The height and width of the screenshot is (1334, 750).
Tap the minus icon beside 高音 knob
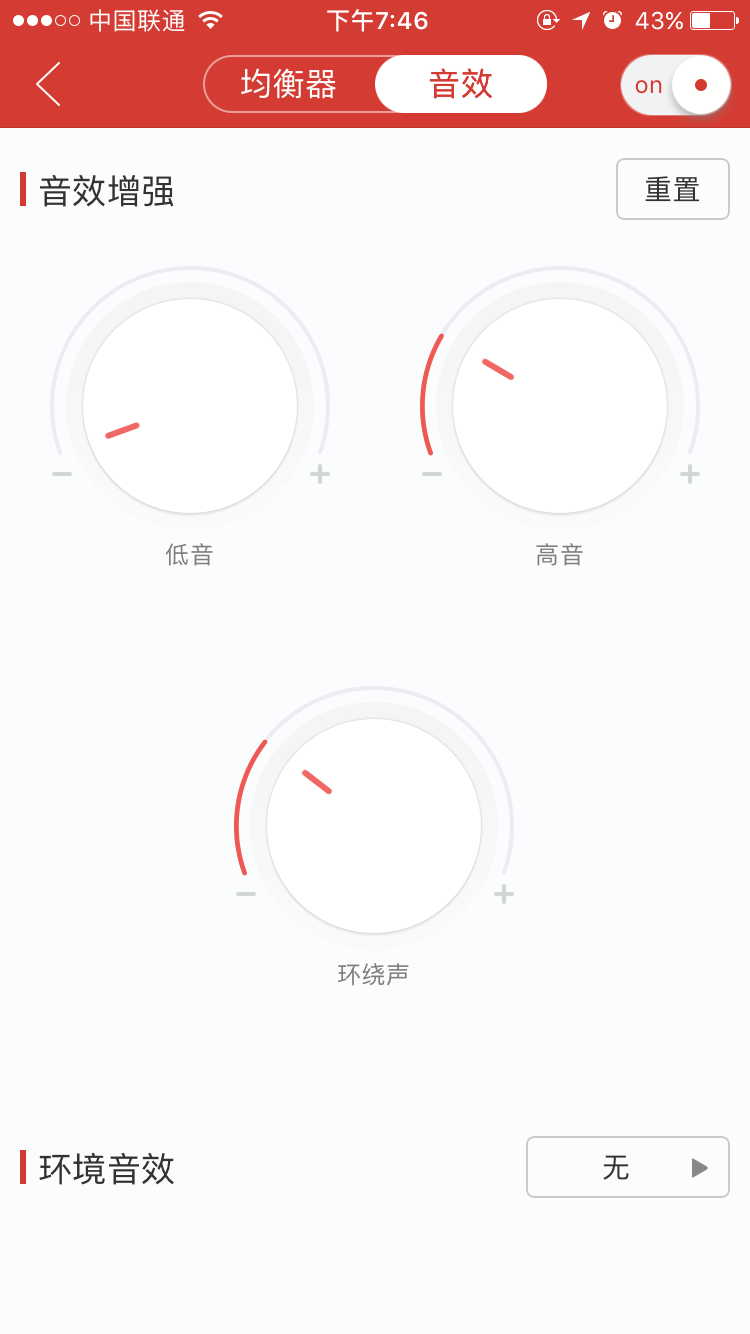430,474
